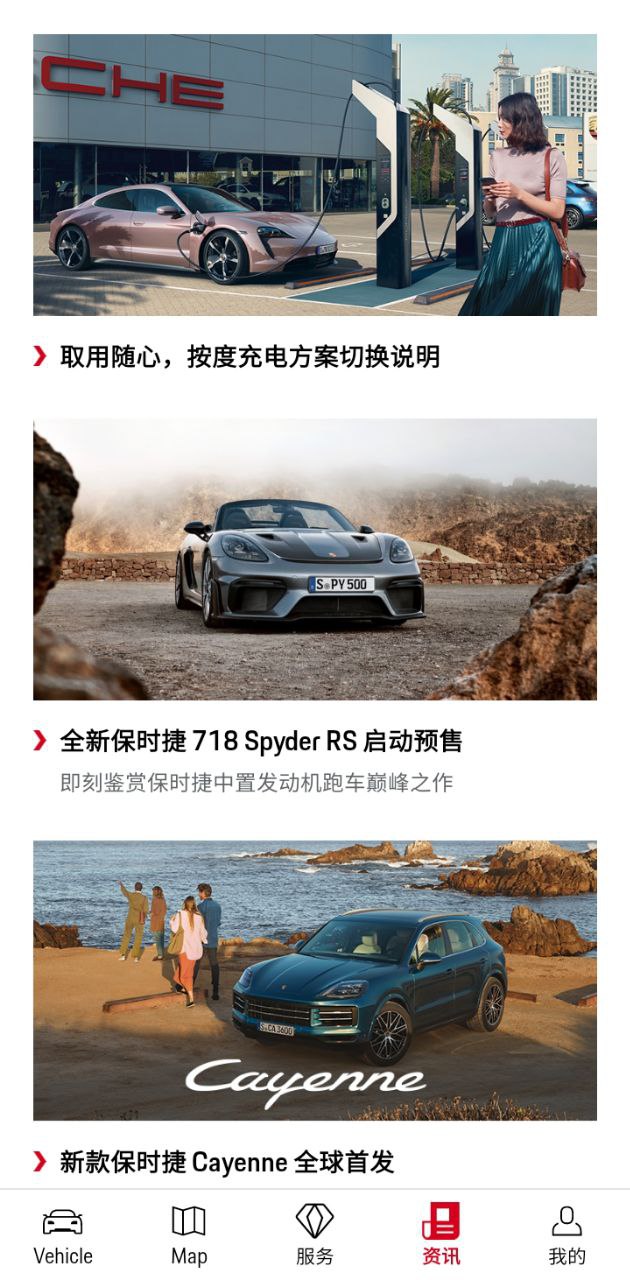Open the 718 Spyder RS article image
630x1280 pixels.
[315, 559]
